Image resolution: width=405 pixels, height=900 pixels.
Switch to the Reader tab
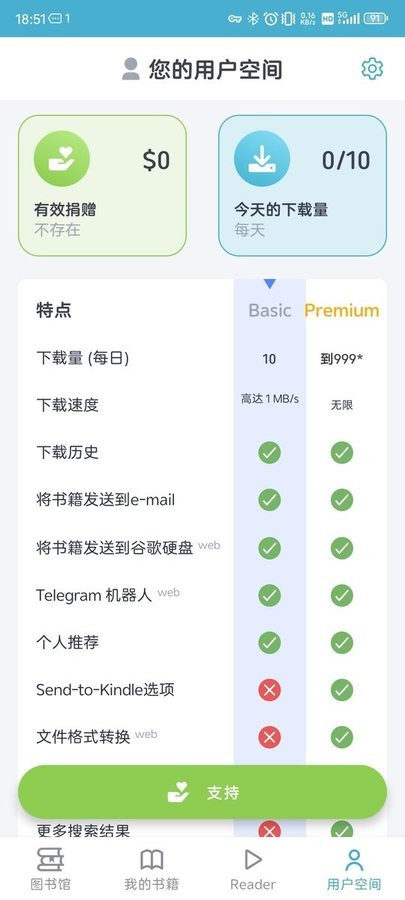pos(253,868)
